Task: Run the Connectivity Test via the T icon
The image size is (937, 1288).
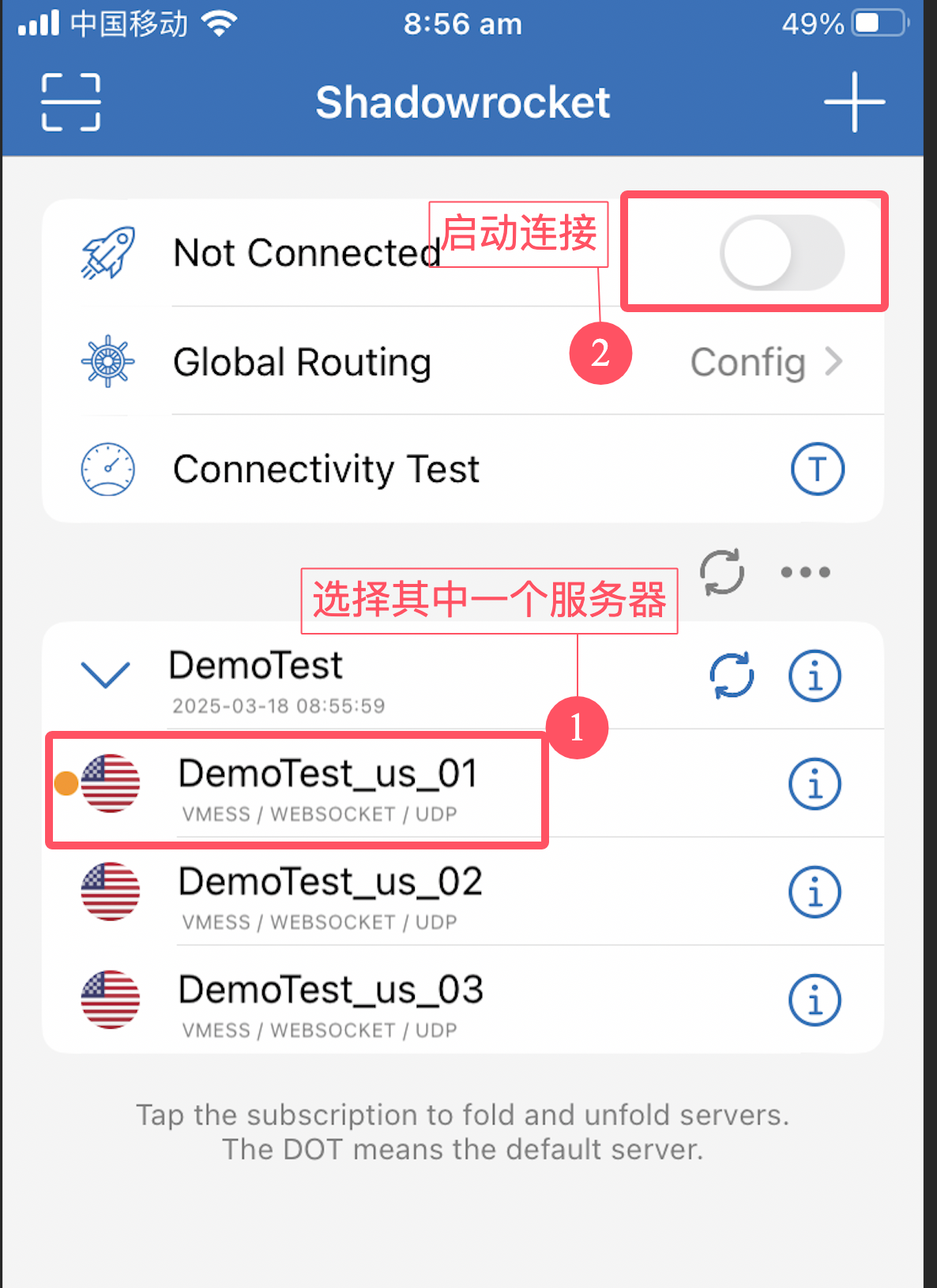Action: click(x=818, y=469)
